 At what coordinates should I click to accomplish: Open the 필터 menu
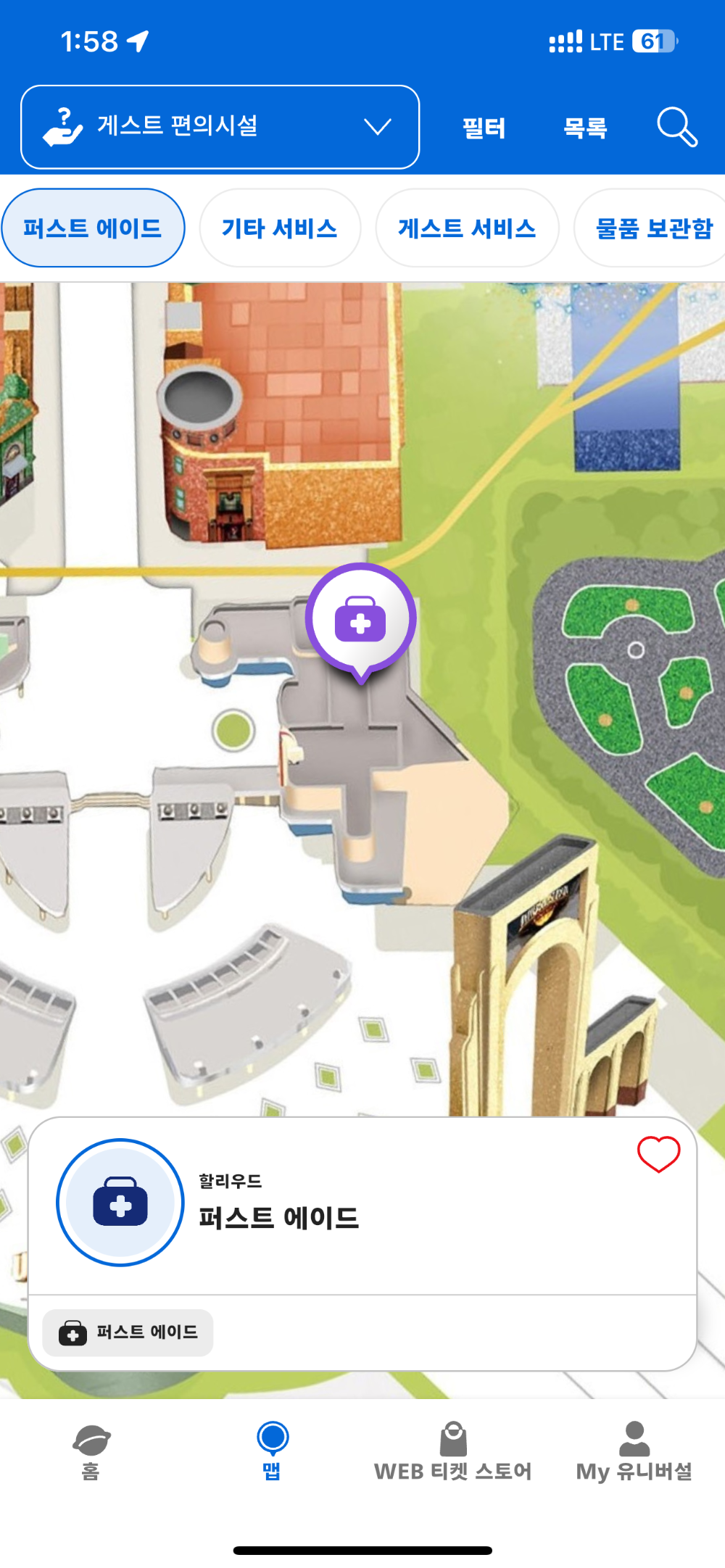[x=486, y=126]
